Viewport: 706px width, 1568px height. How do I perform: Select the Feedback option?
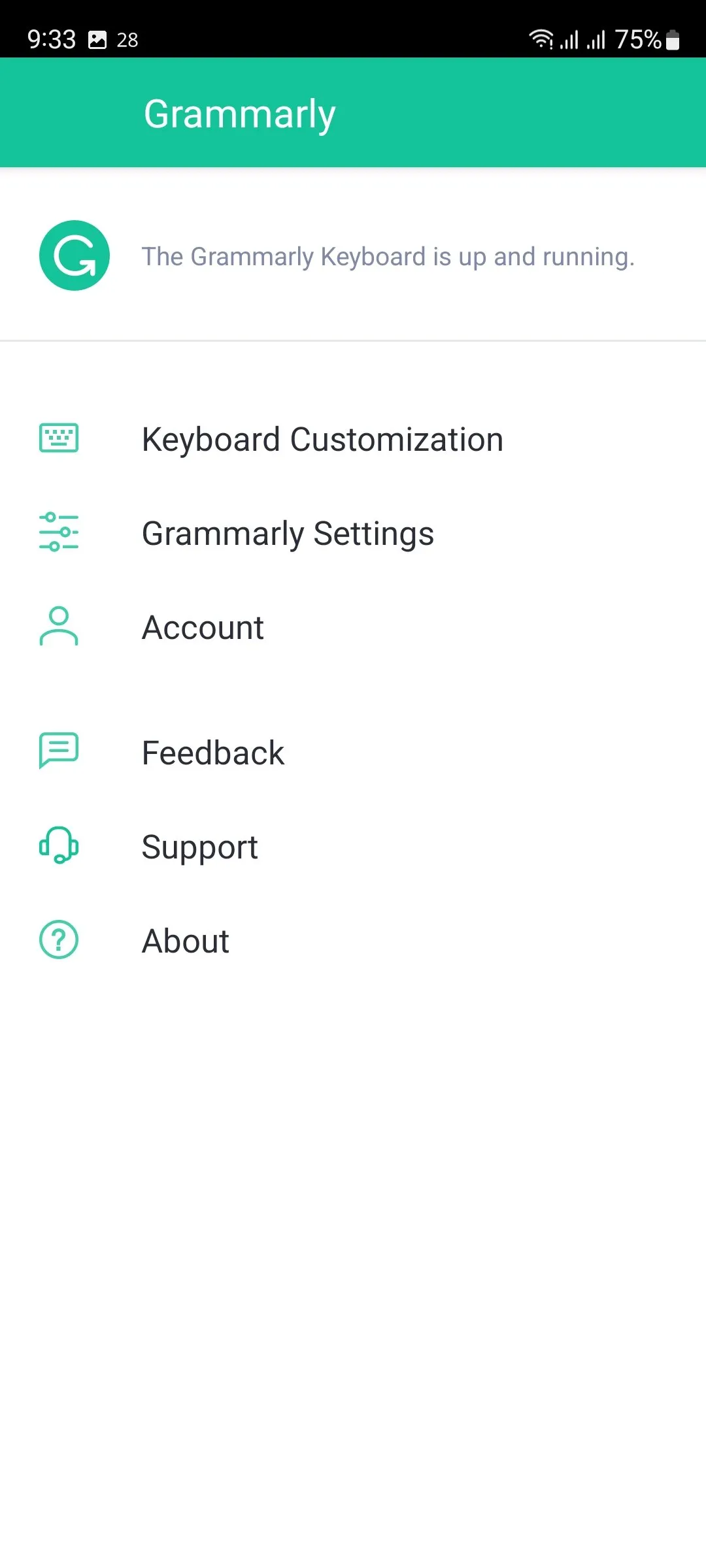click(x=213, y=753)
